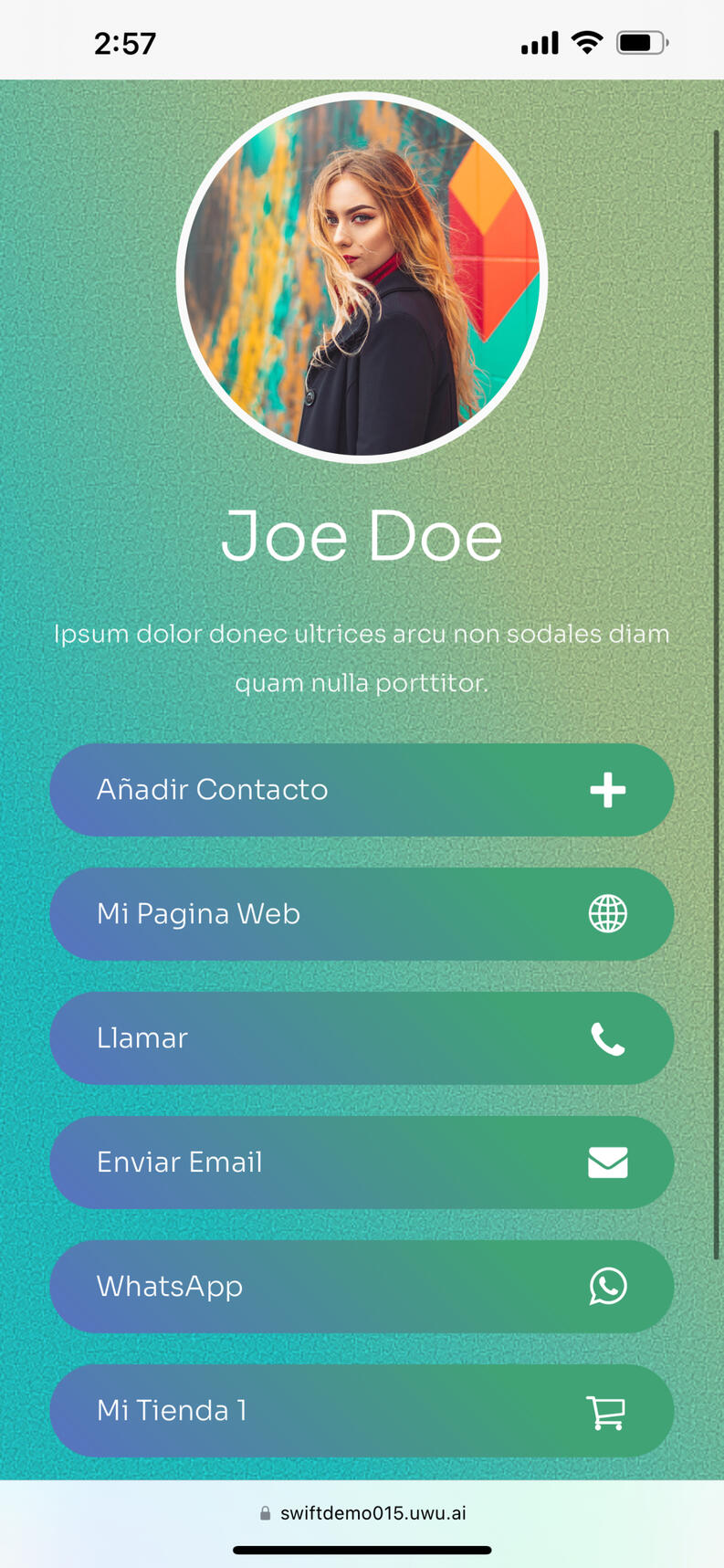Tap the swiftdemo015.uwu.ai address bar

[x=363, y=1513]
